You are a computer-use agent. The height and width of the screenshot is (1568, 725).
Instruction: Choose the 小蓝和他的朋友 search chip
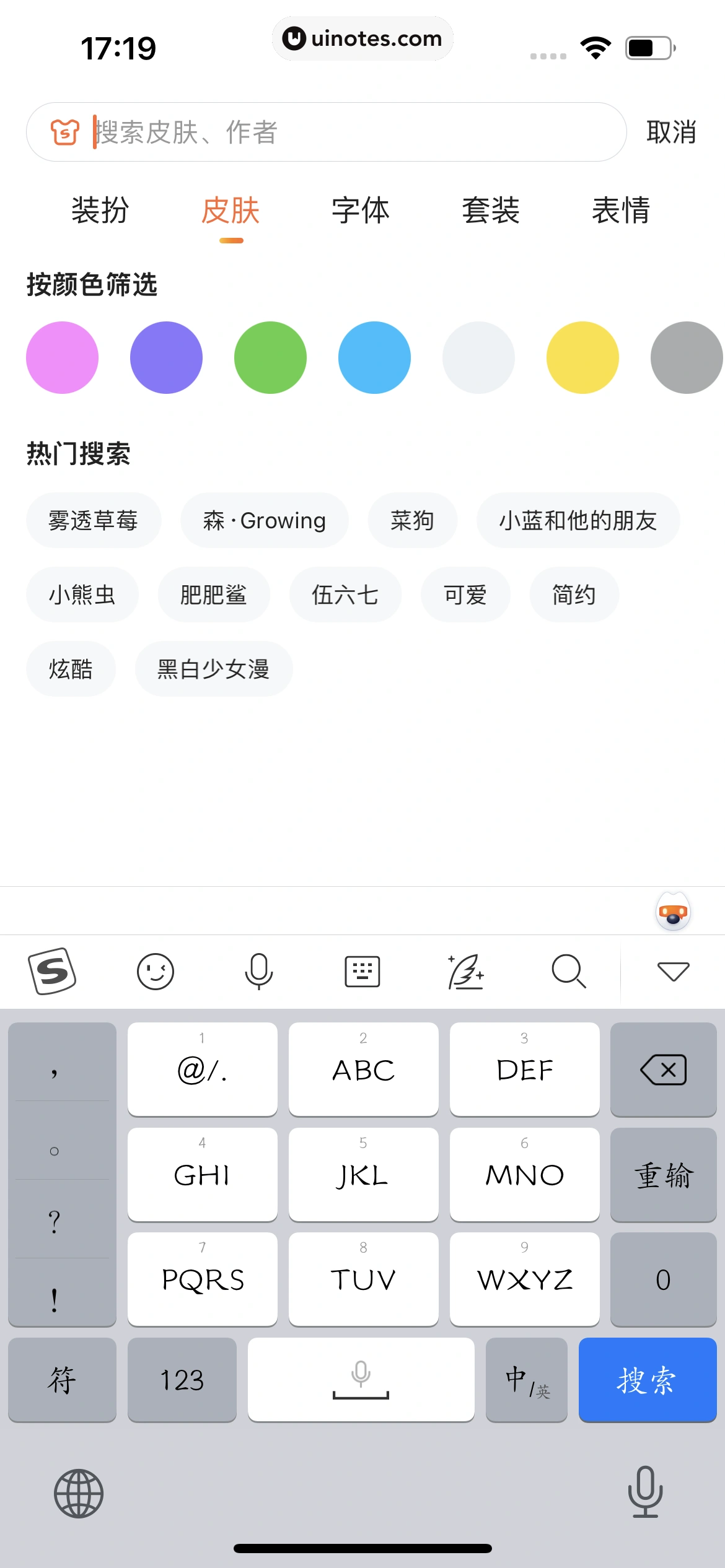tap(578, 520)
